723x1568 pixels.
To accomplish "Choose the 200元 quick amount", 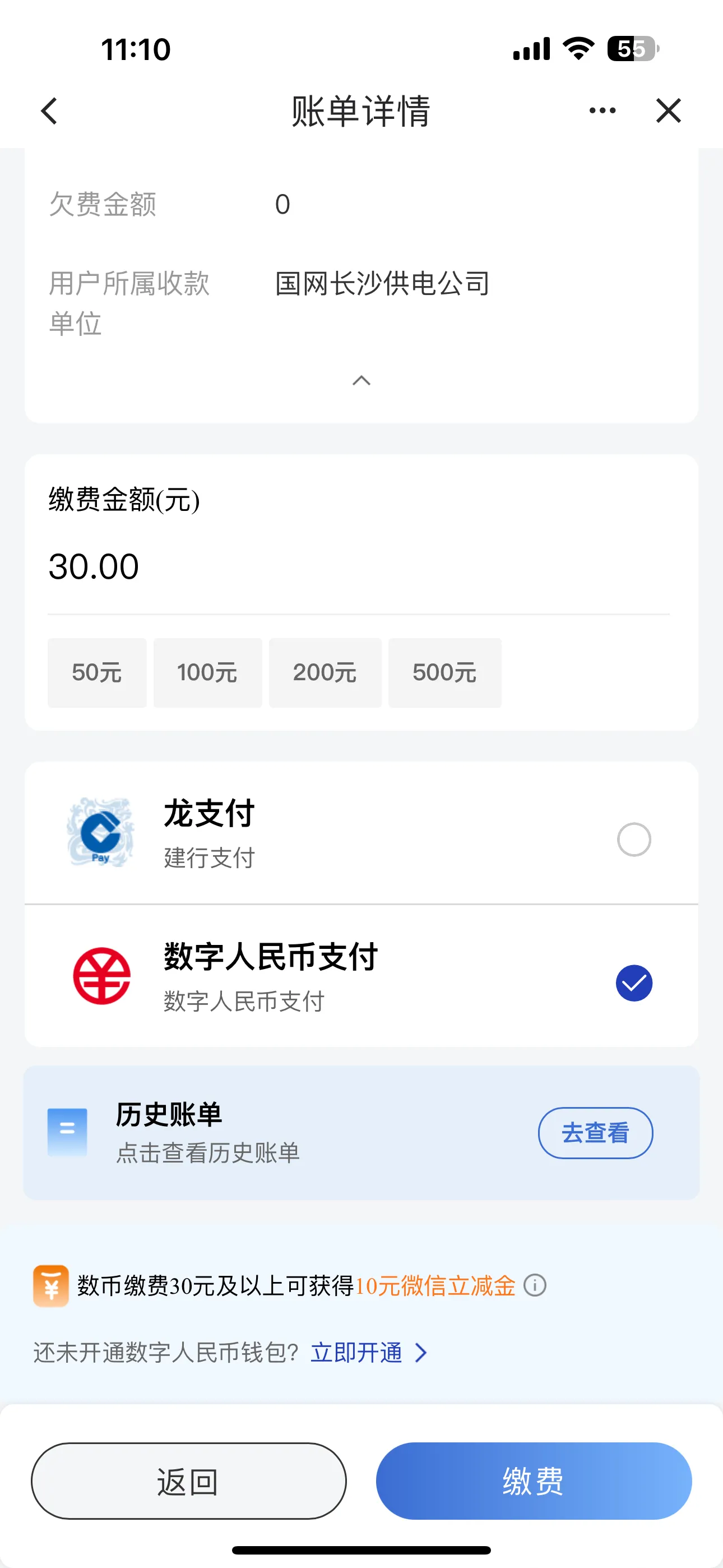I will (325, 672).
